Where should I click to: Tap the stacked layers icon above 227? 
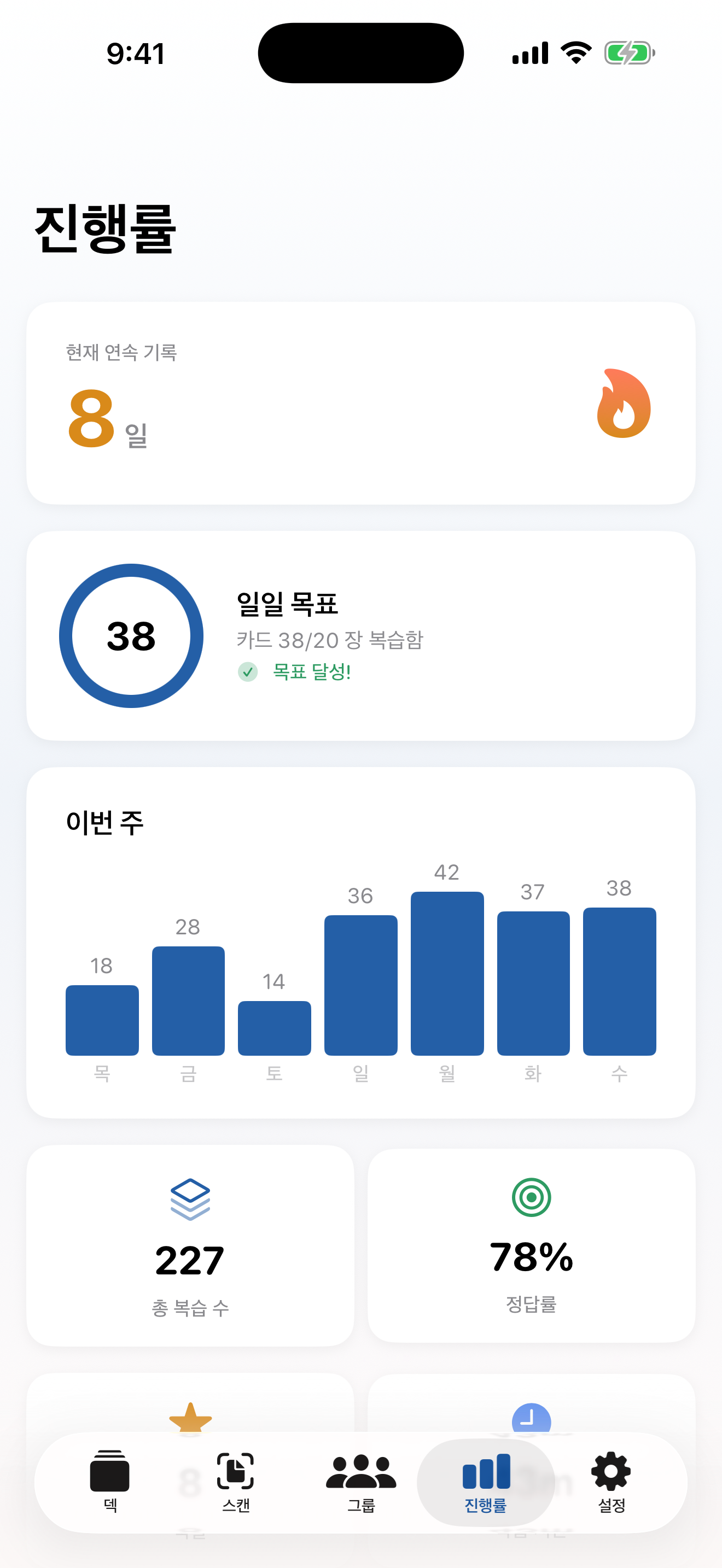(x=190, y=1197)
